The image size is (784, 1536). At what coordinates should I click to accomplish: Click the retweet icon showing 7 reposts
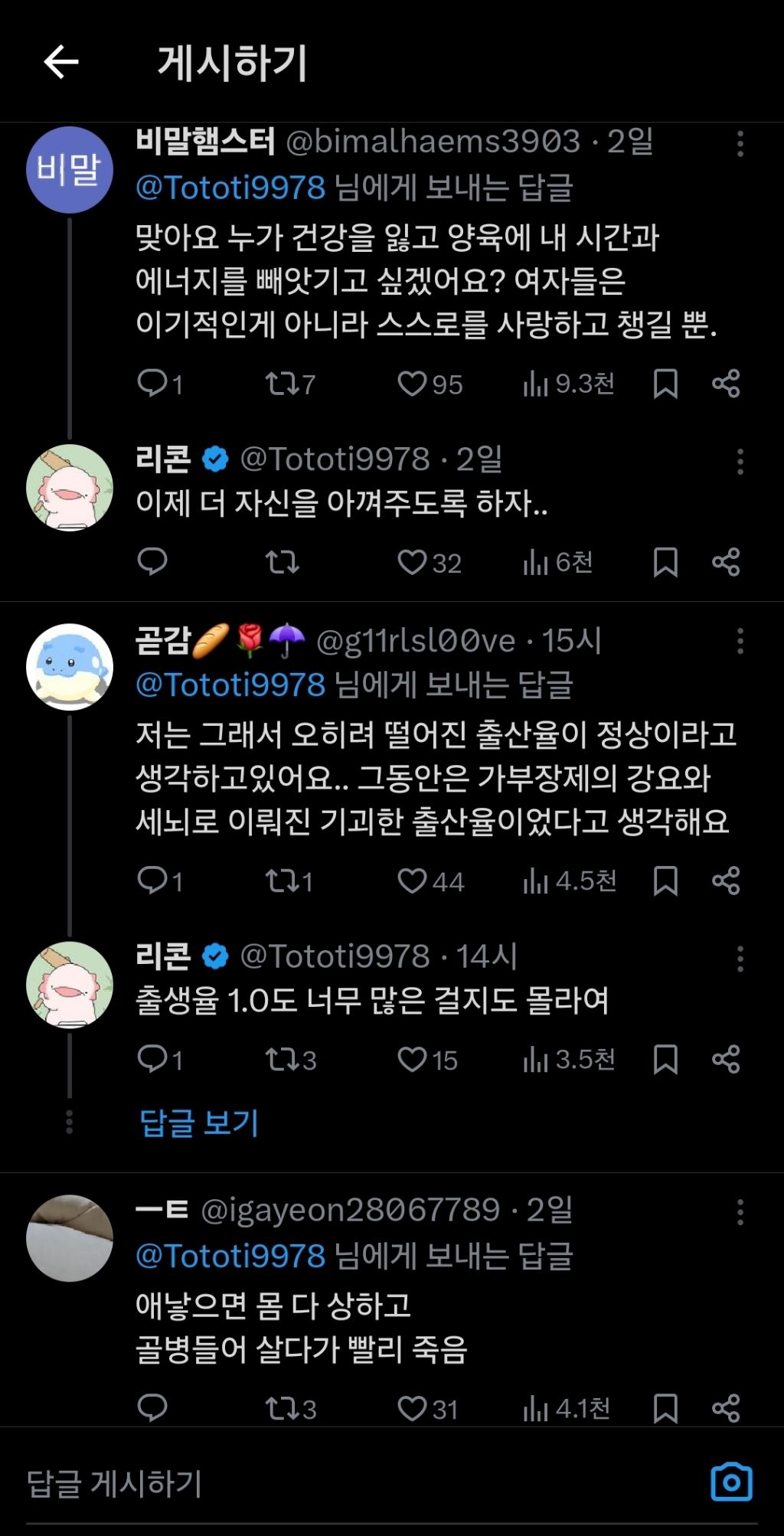[x=284, y=384]
